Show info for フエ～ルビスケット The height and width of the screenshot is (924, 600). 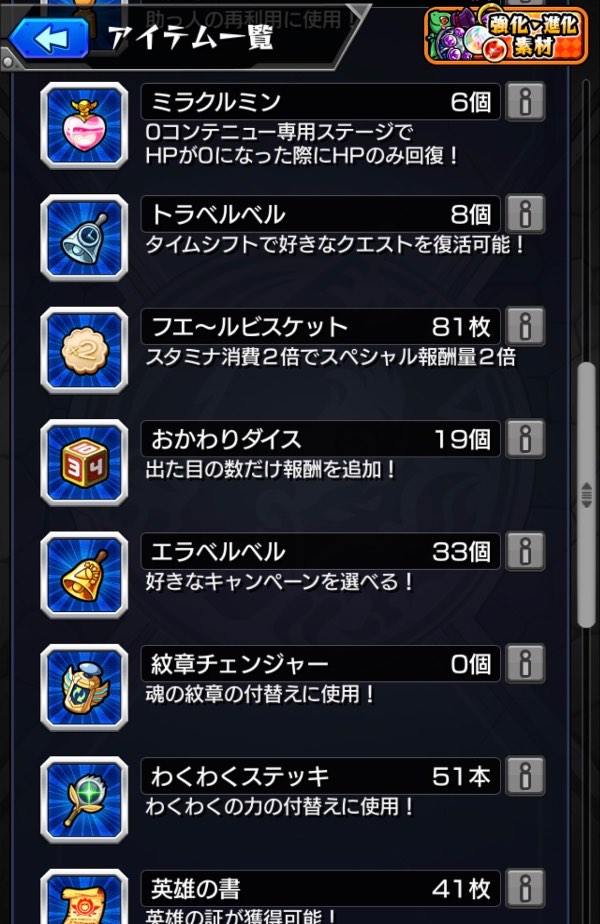point(525,327)
